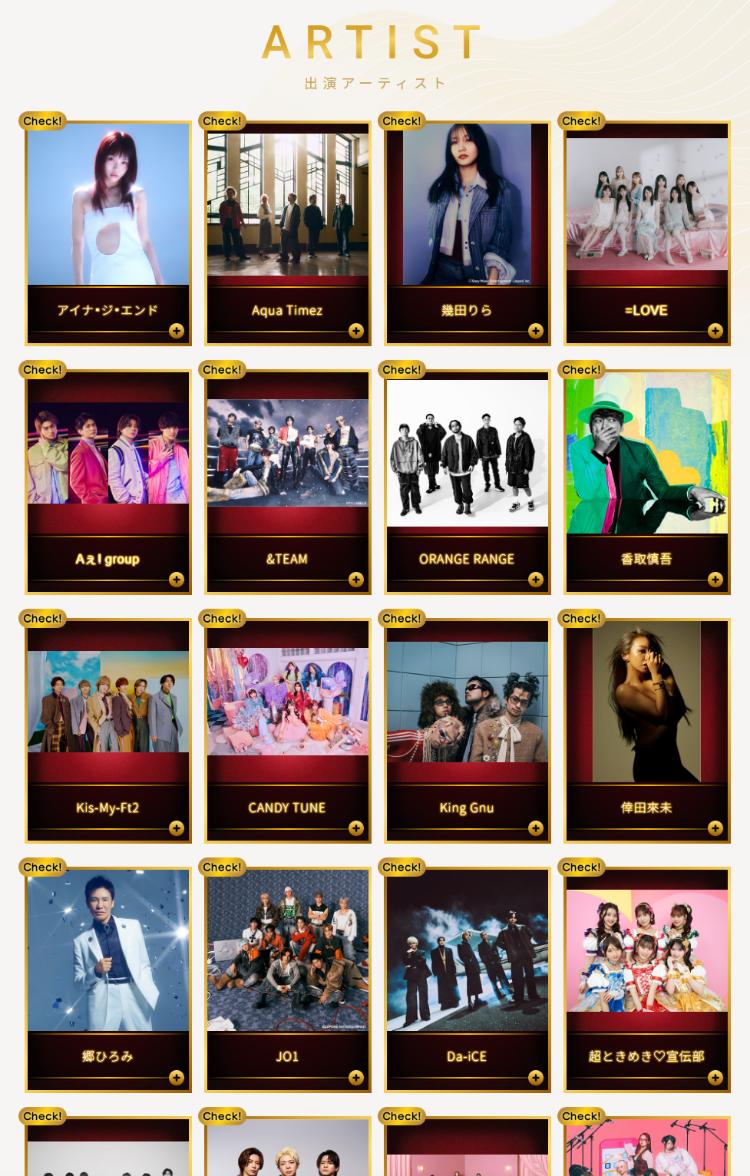
Task: Tap the plus icon on Da-iCE card
Action: 535,1077
